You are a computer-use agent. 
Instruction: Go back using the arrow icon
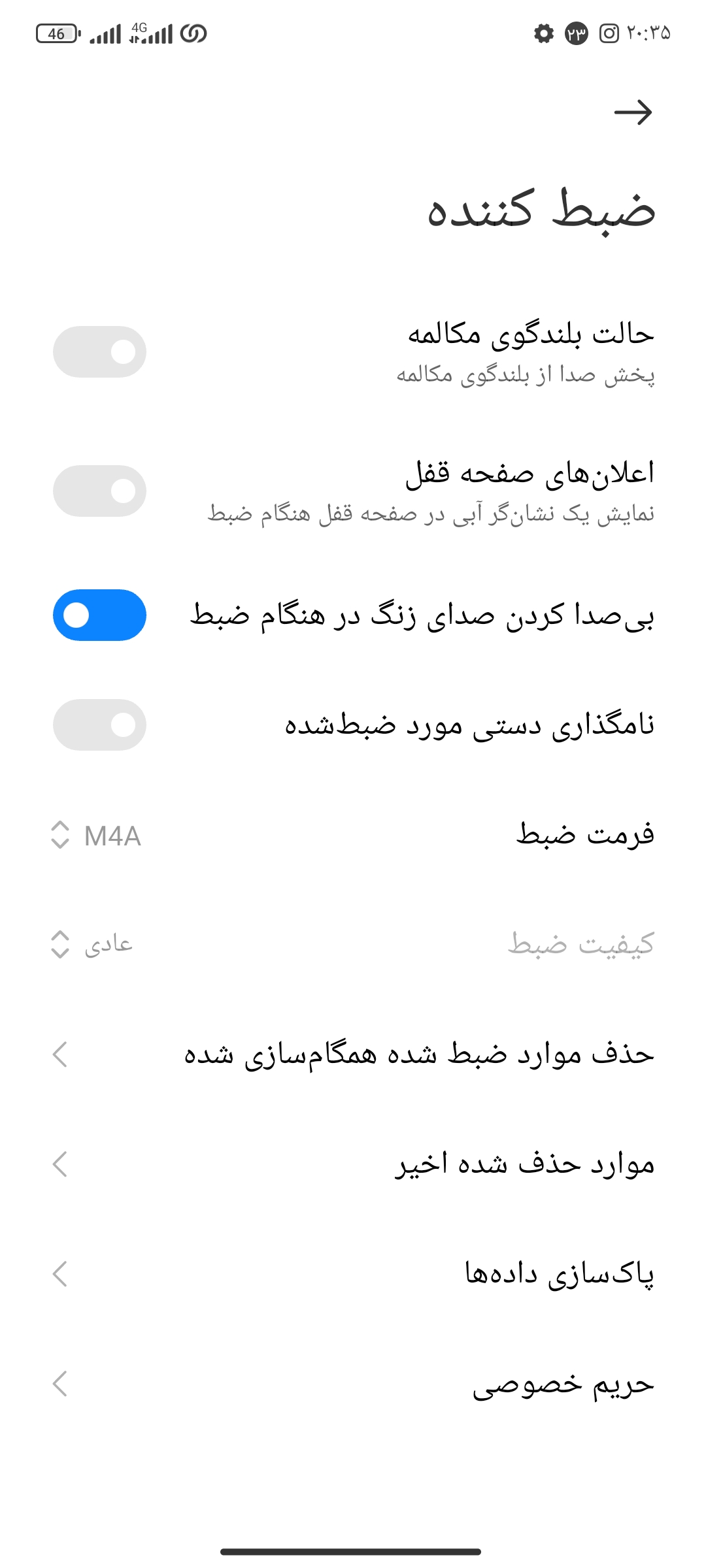633,112
